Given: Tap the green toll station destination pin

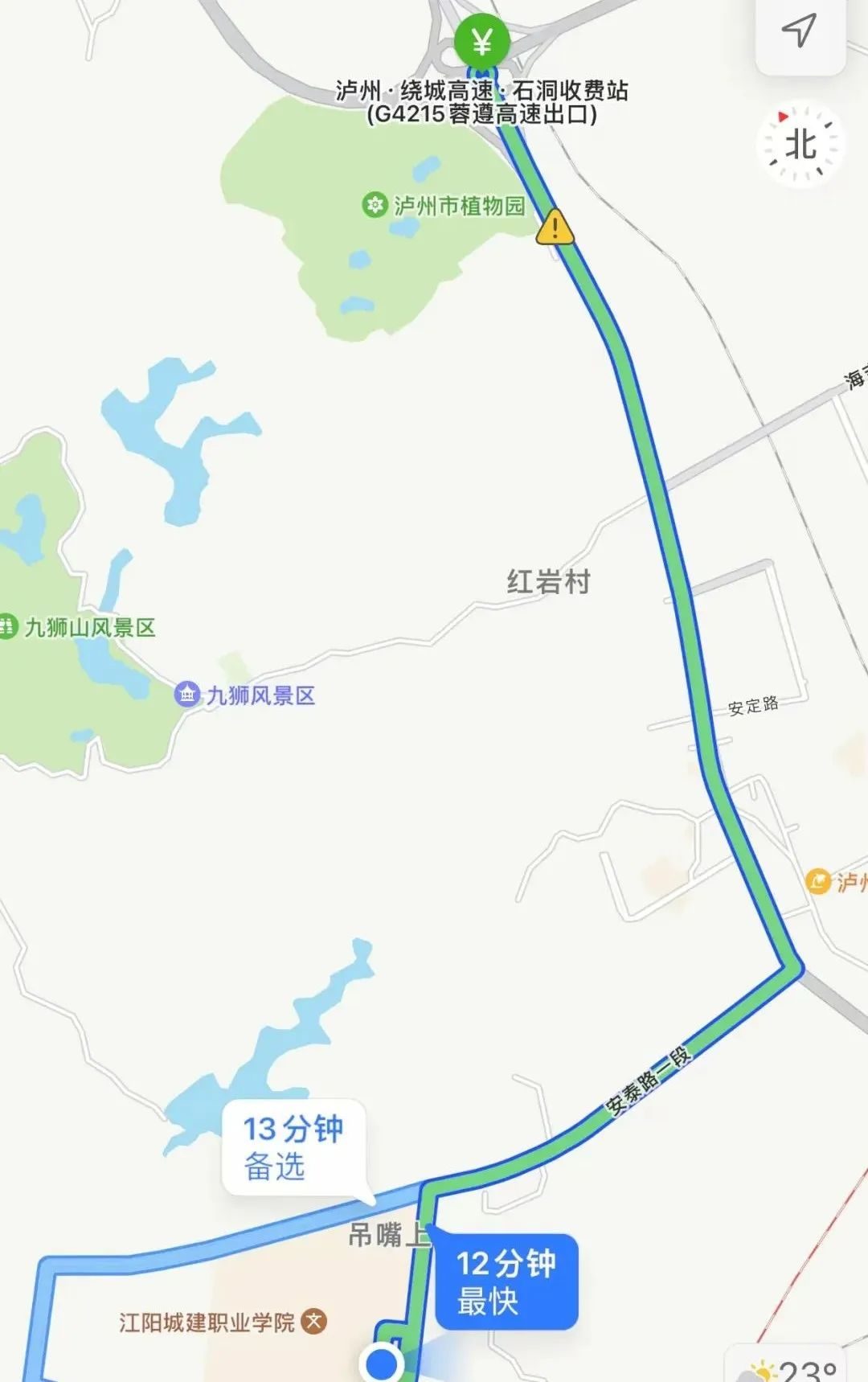Looking at the screenshot, I should [x=482, y=42].
